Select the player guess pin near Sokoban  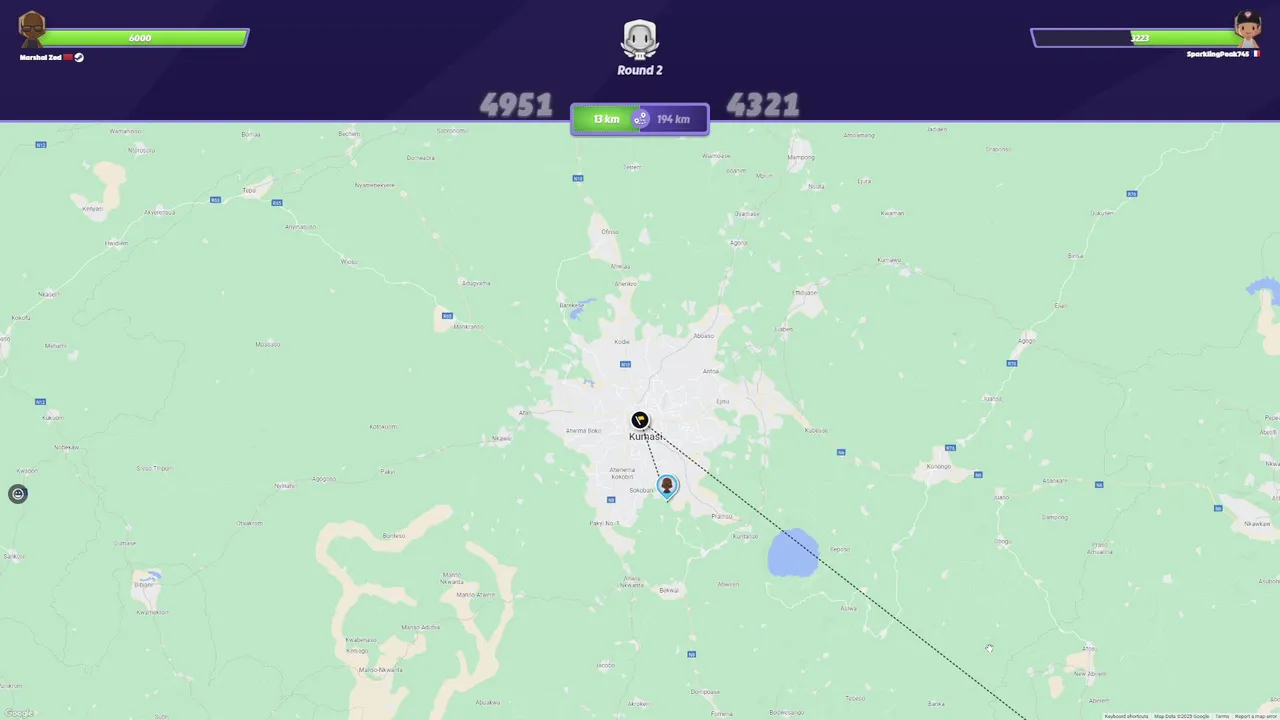(x=667, y=486)
